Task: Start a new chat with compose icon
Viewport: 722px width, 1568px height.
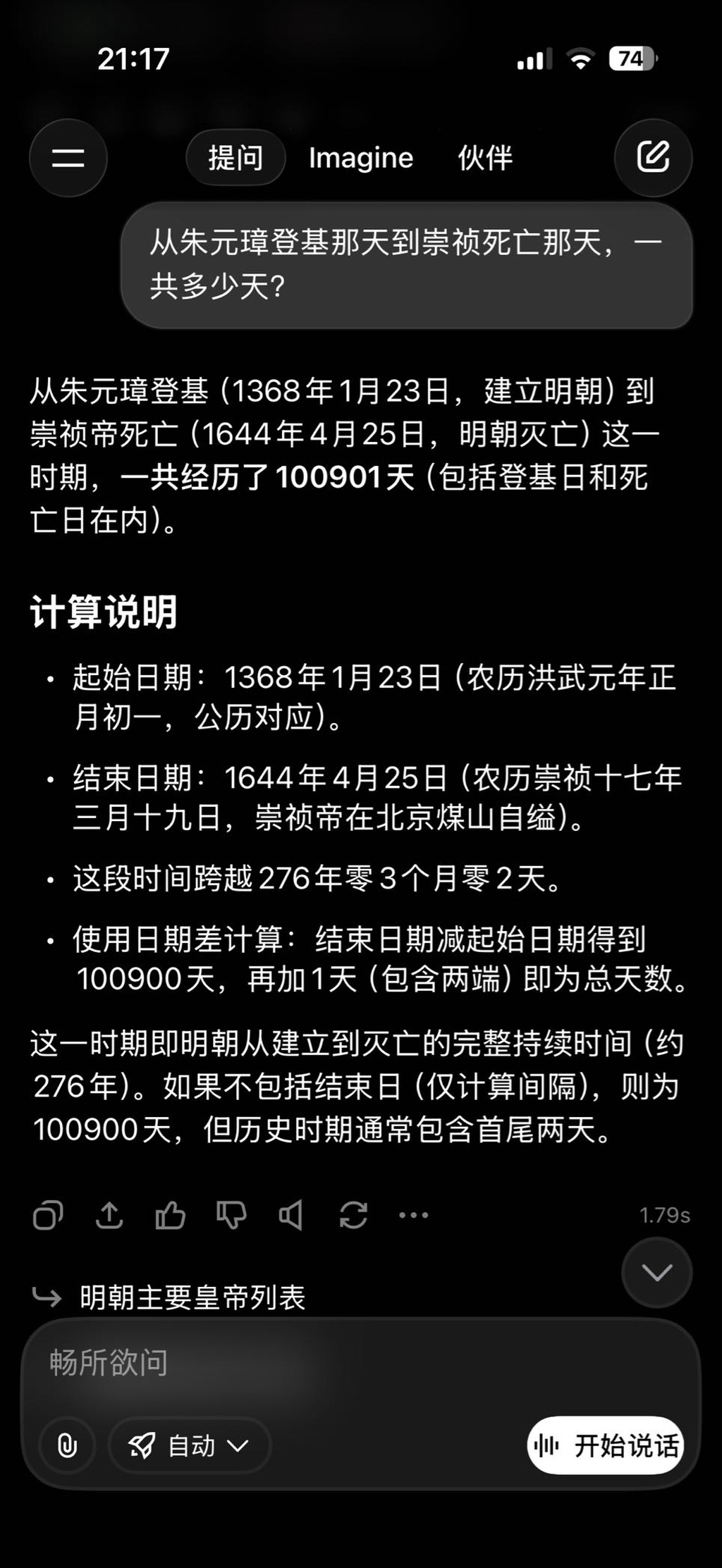Action: tap(653, 158)
